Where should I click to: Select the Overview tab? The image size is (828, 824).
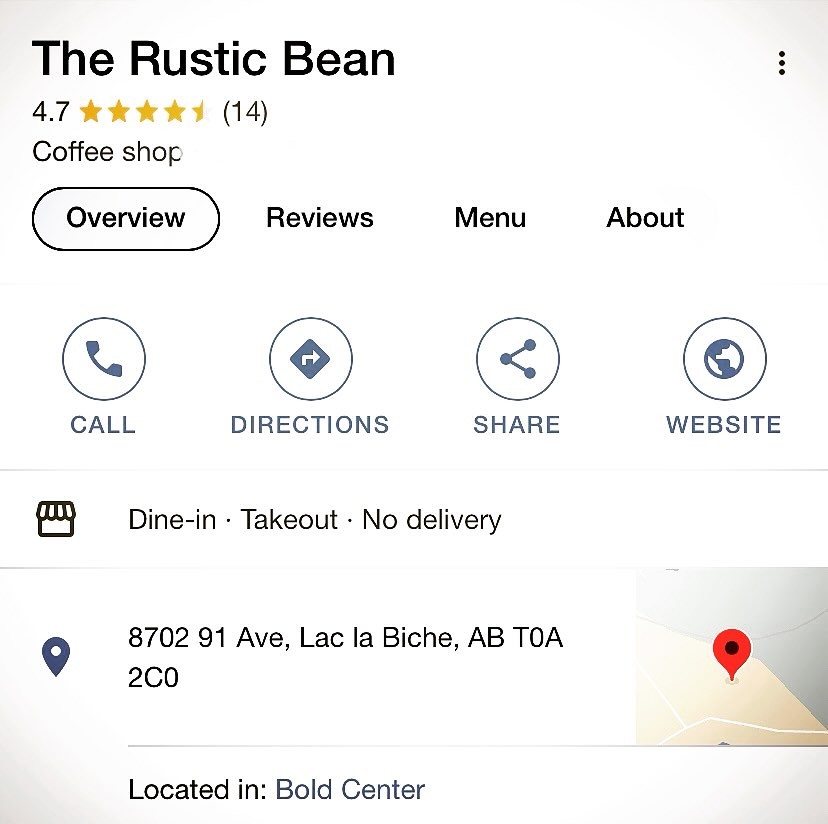pos(126,218)
